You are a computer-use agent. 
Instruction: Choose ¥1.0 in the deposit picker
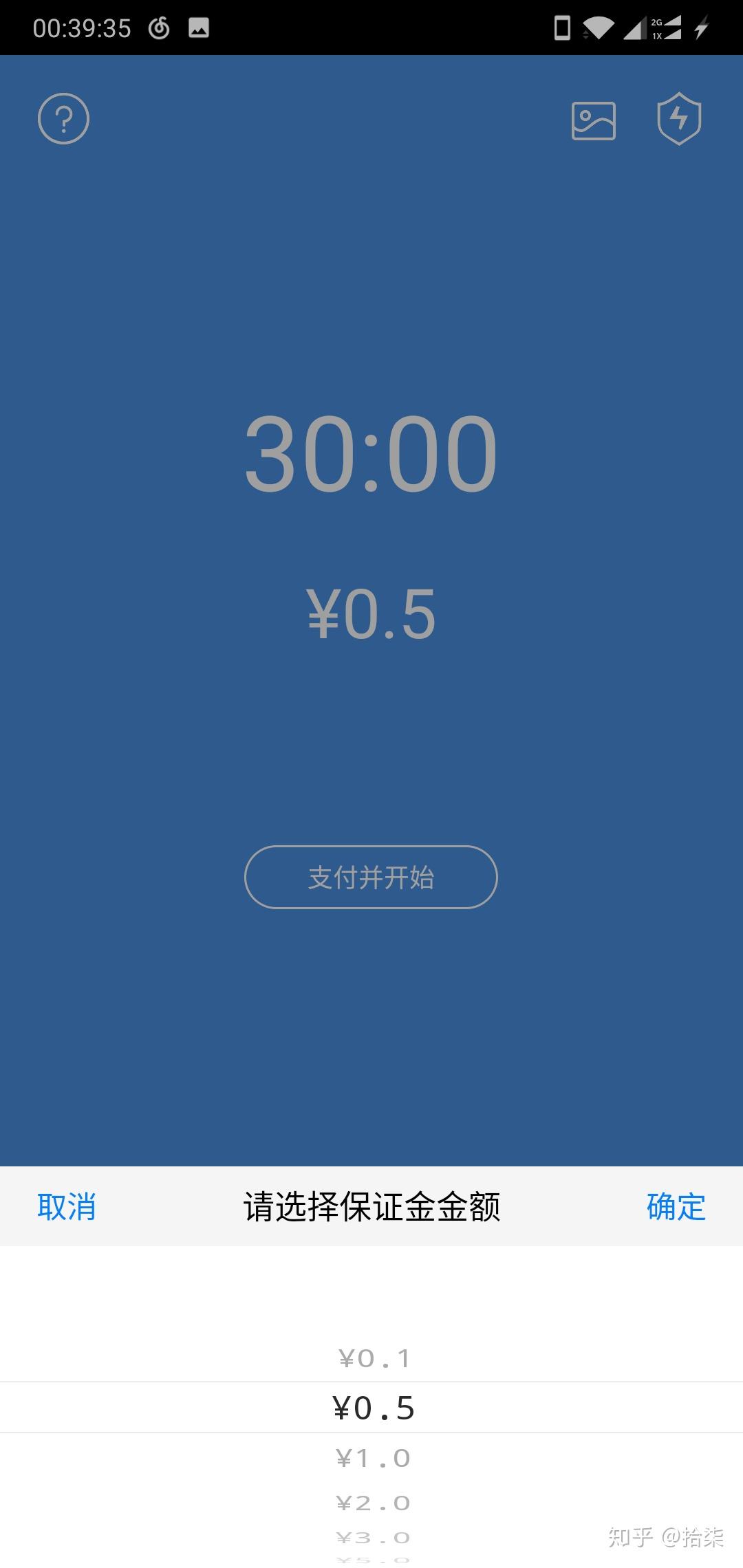[x=374, y=1459]
